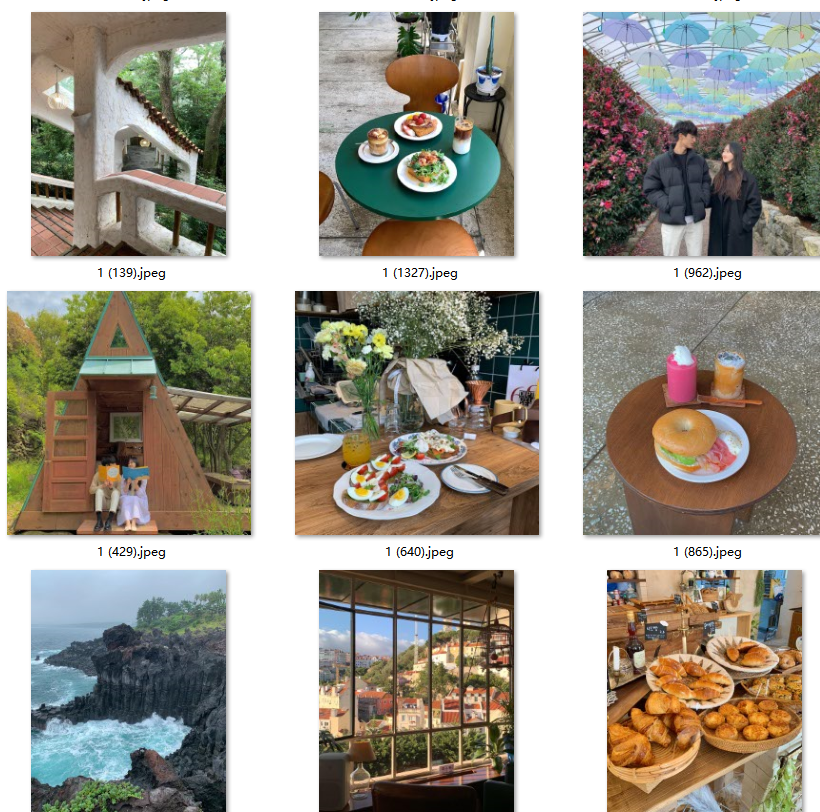
Task: Select the bakery pastries photo thumbnail
Action: (704, 690)
